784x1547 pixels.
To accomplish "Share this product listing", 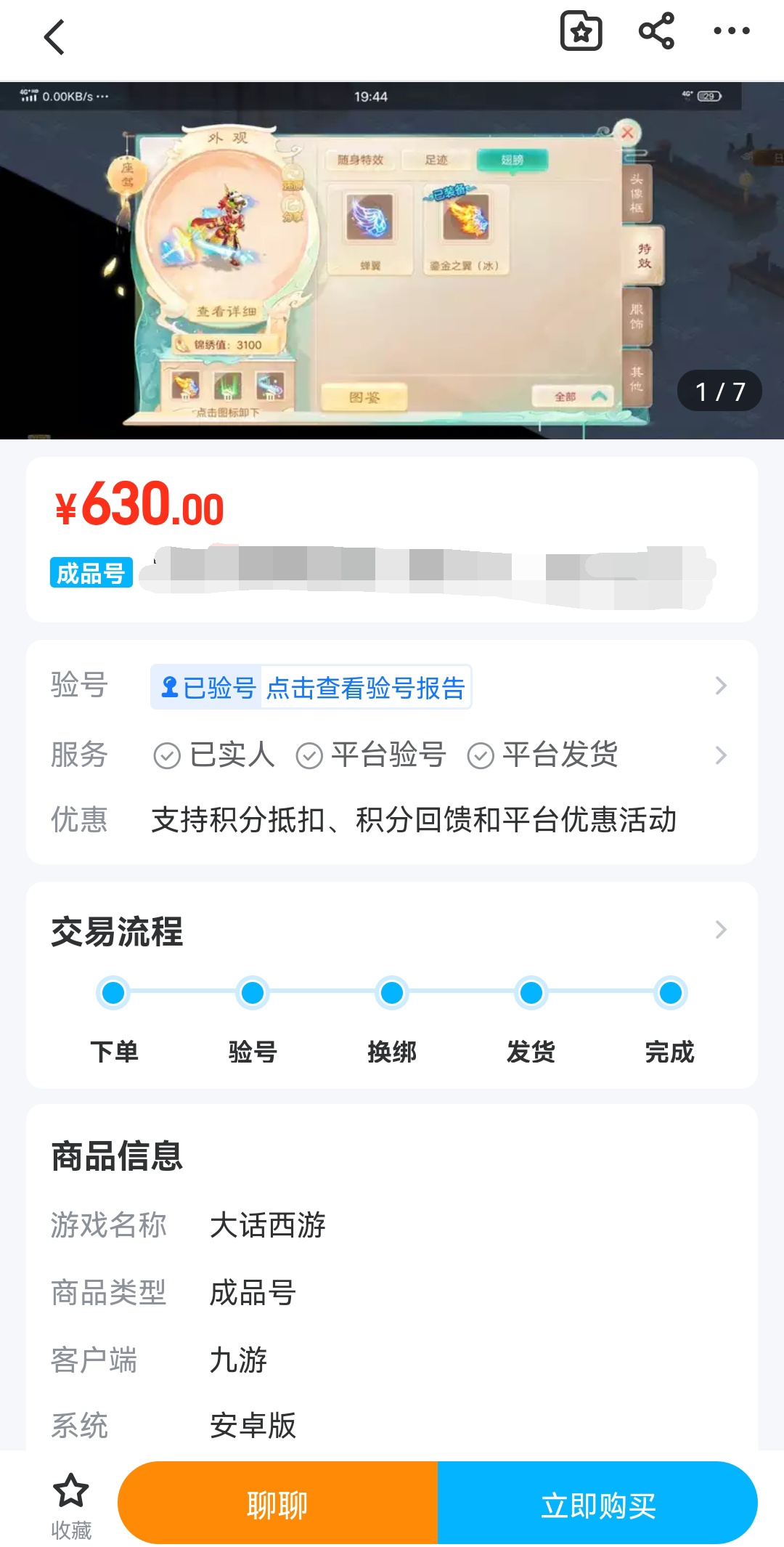I will (x=656, y=31).
